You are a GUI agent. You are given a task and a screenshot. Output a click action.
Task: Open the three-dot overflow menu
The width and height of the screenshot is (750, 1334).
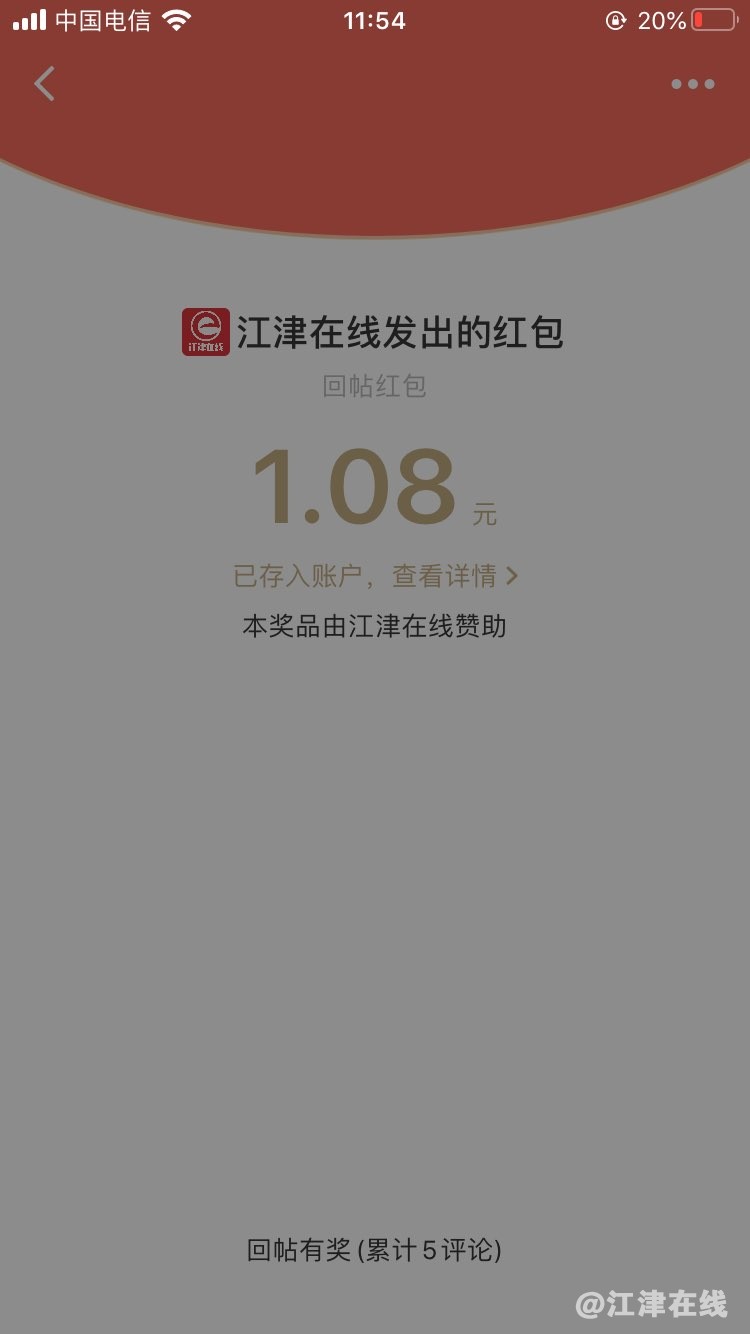pyautogui.click(x=692, y=84)
